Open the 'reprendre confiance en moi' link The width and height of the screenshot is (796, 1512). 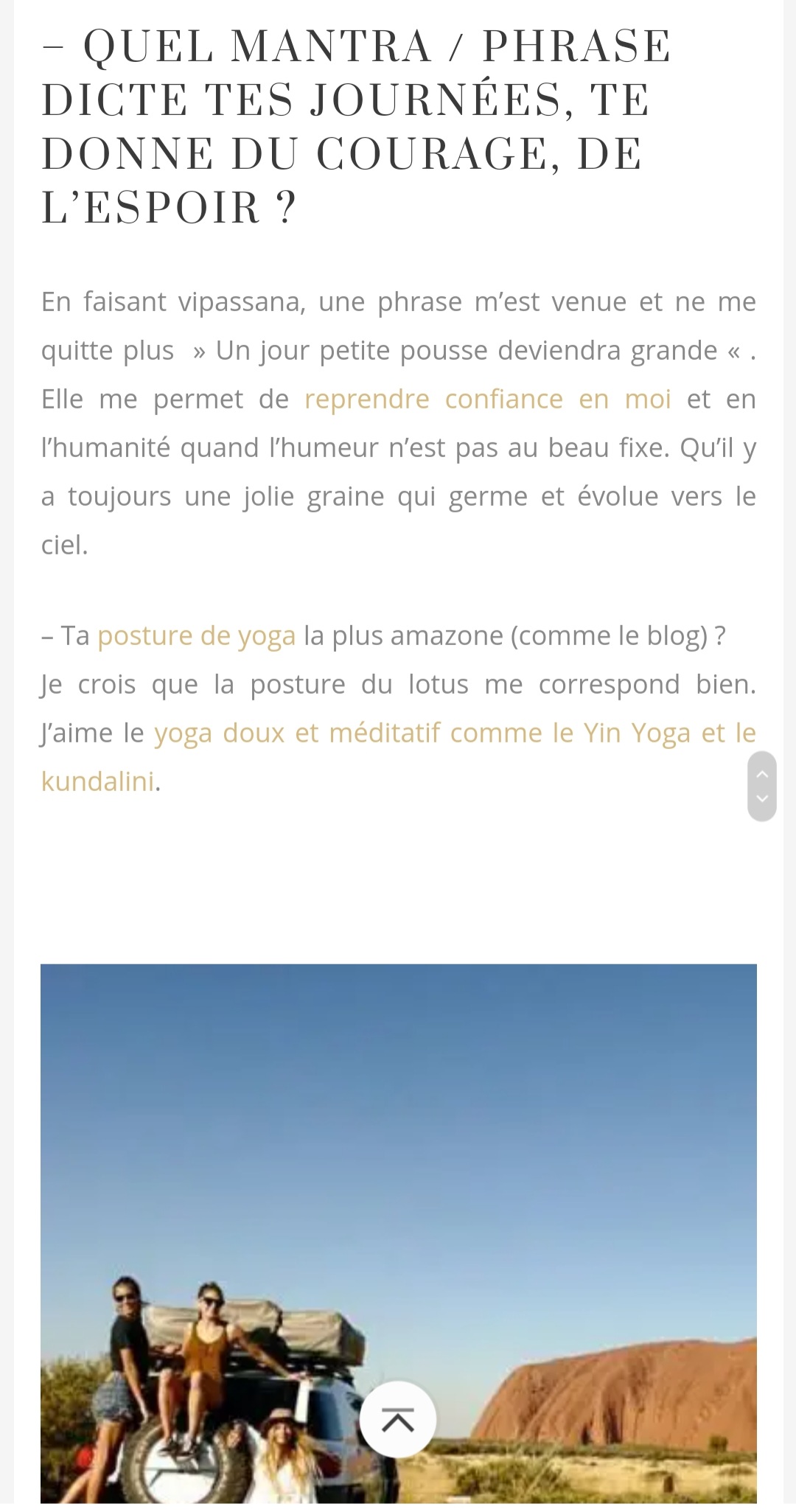tap(488, 398)
